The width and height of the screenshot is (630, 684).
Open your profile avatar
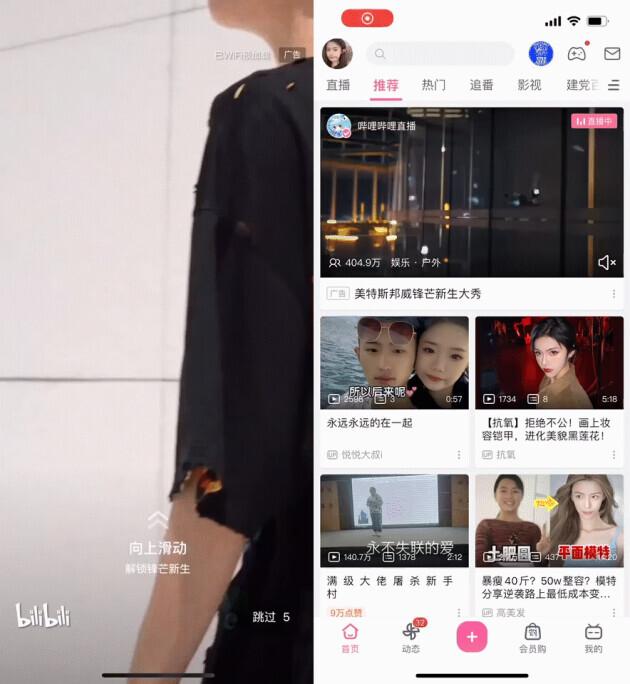pyautogui.click(x=337, y=54)
